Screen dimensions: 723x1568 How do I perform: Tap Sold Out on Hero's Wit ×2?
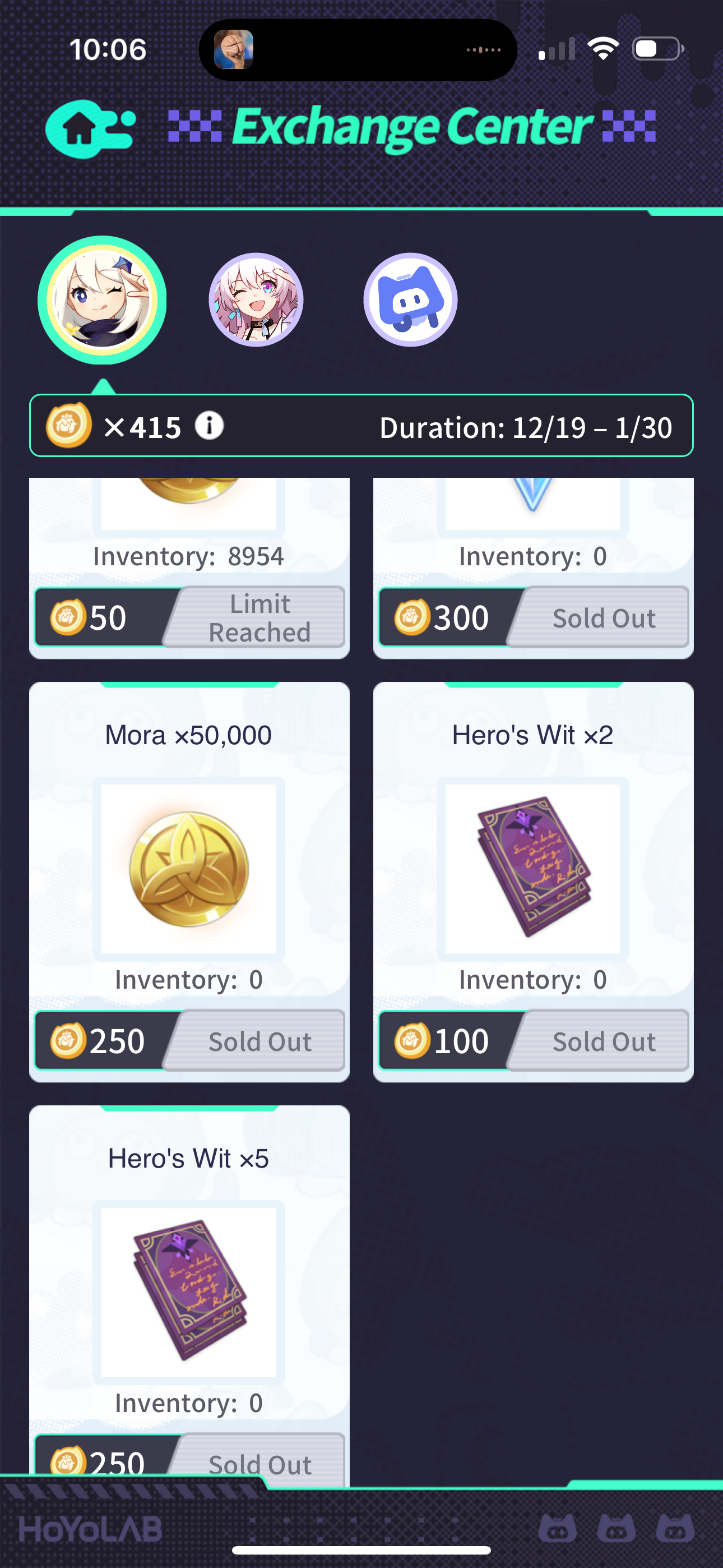tap(603, 1041)
